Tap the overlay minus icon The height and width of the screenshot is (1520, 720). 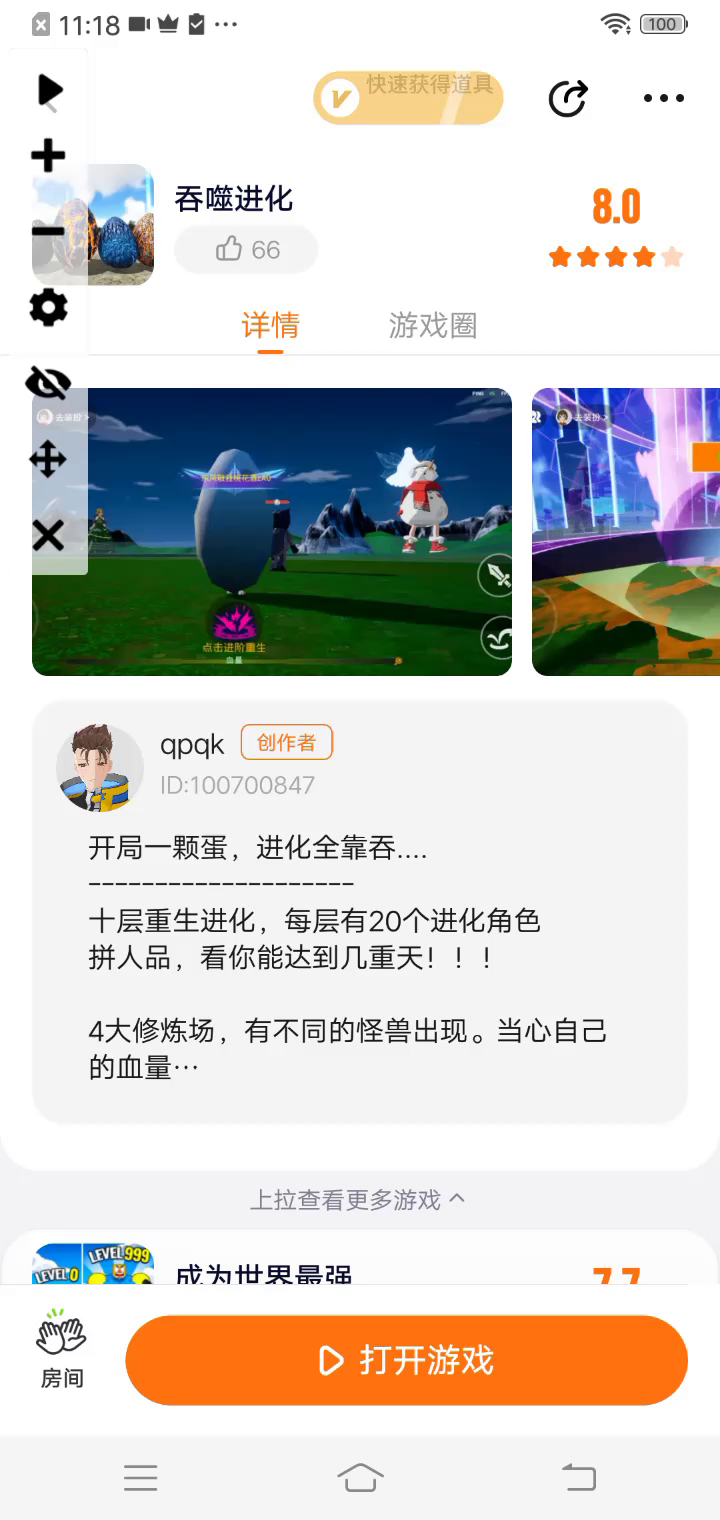point(48,231)
